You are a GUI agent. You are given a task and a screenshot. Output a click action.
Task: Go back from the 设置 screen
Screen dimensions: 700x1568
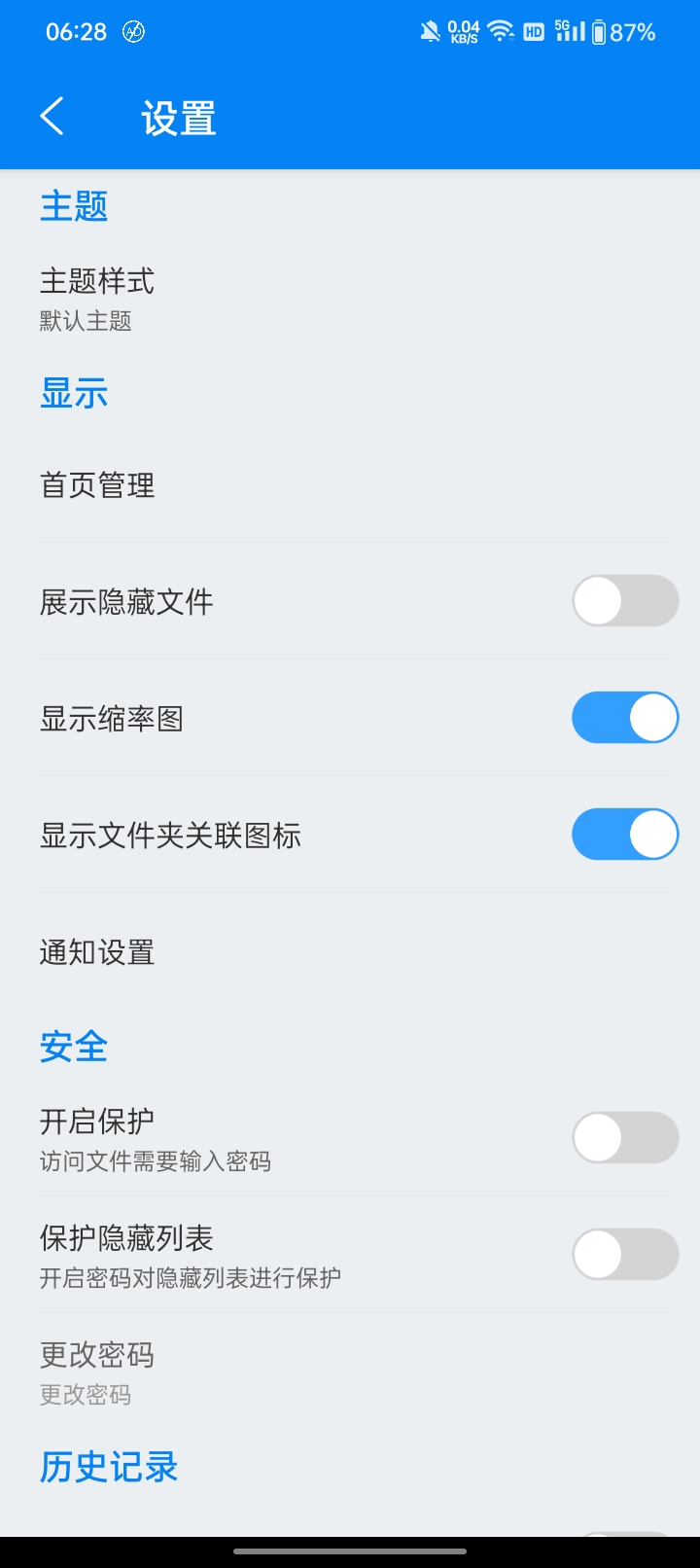coord(52,118)
